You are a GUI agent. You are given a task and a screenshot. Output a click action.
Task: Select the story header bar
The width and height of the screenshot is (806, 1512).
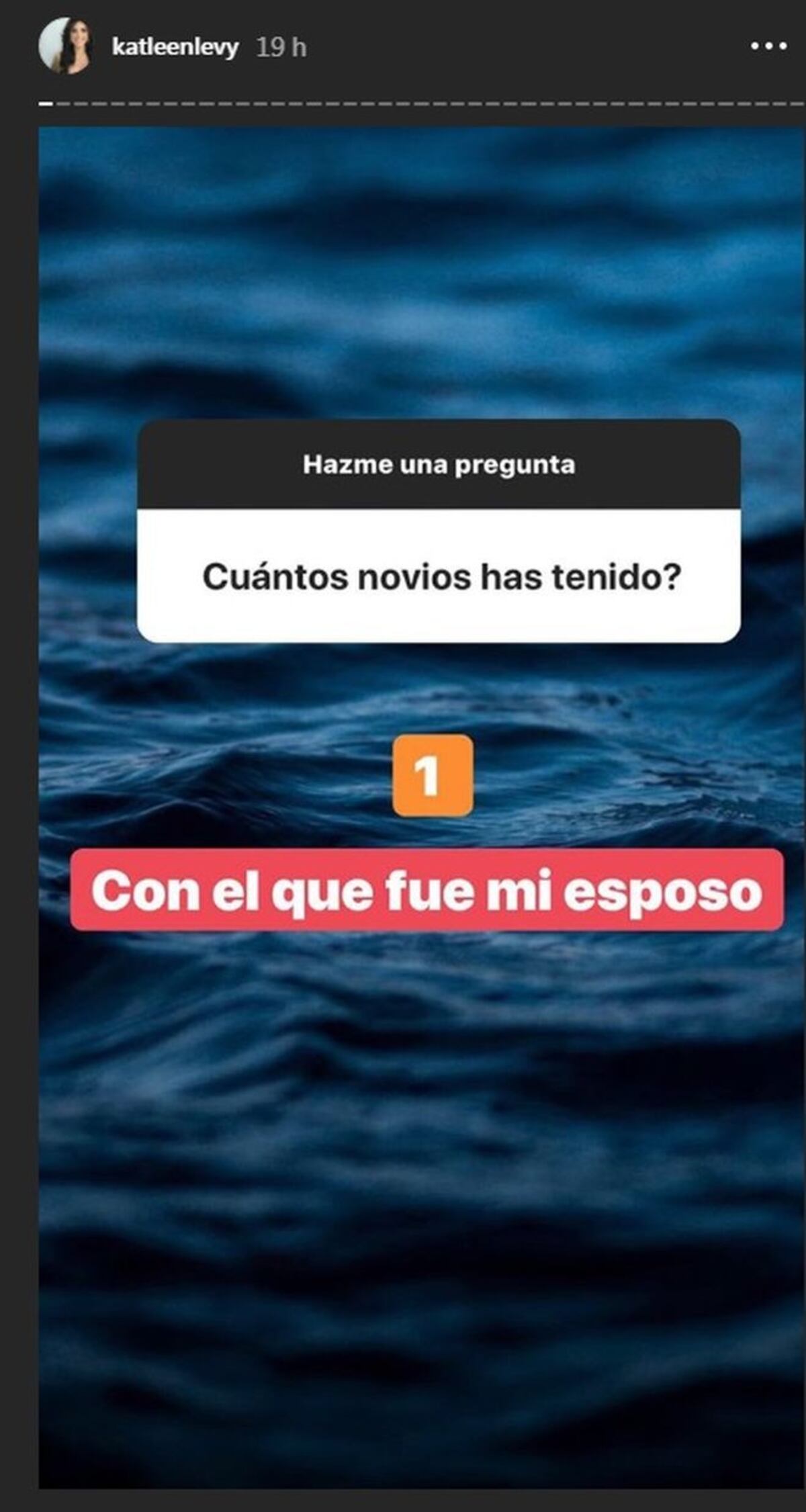pos(403,46)
